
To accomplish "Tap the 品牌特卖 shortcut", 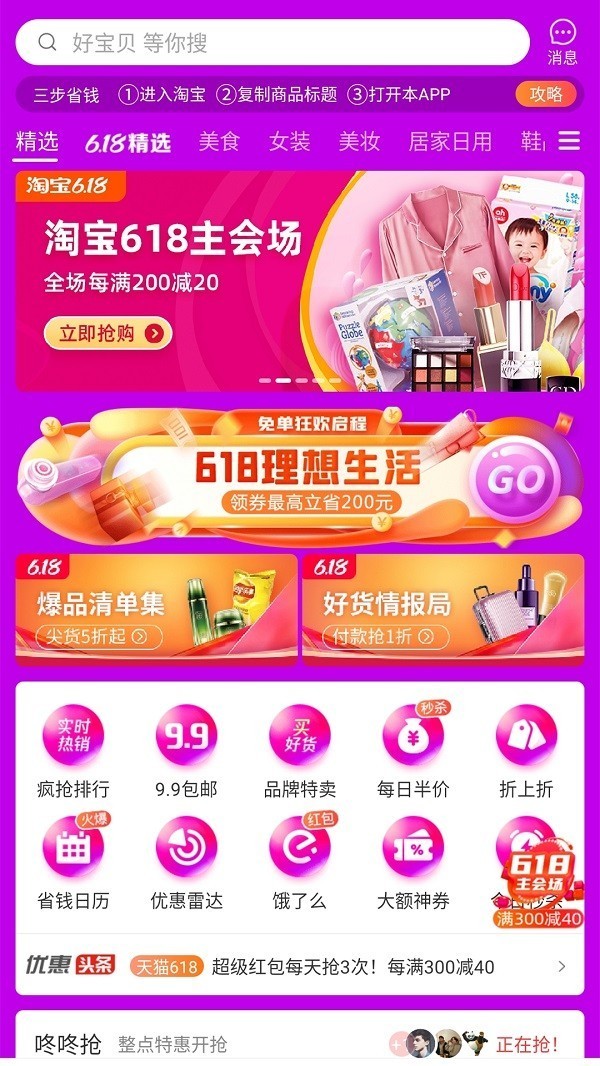I will (300, 753).
